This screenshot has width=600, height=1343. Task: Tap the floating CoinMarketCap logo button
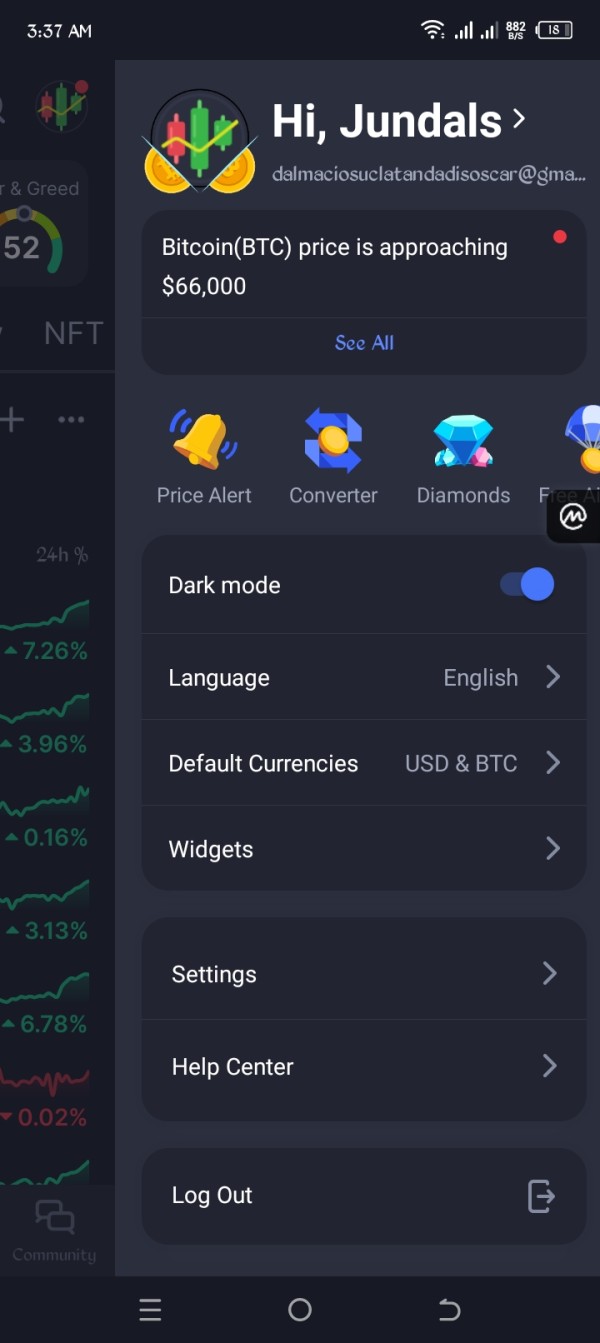574,517
